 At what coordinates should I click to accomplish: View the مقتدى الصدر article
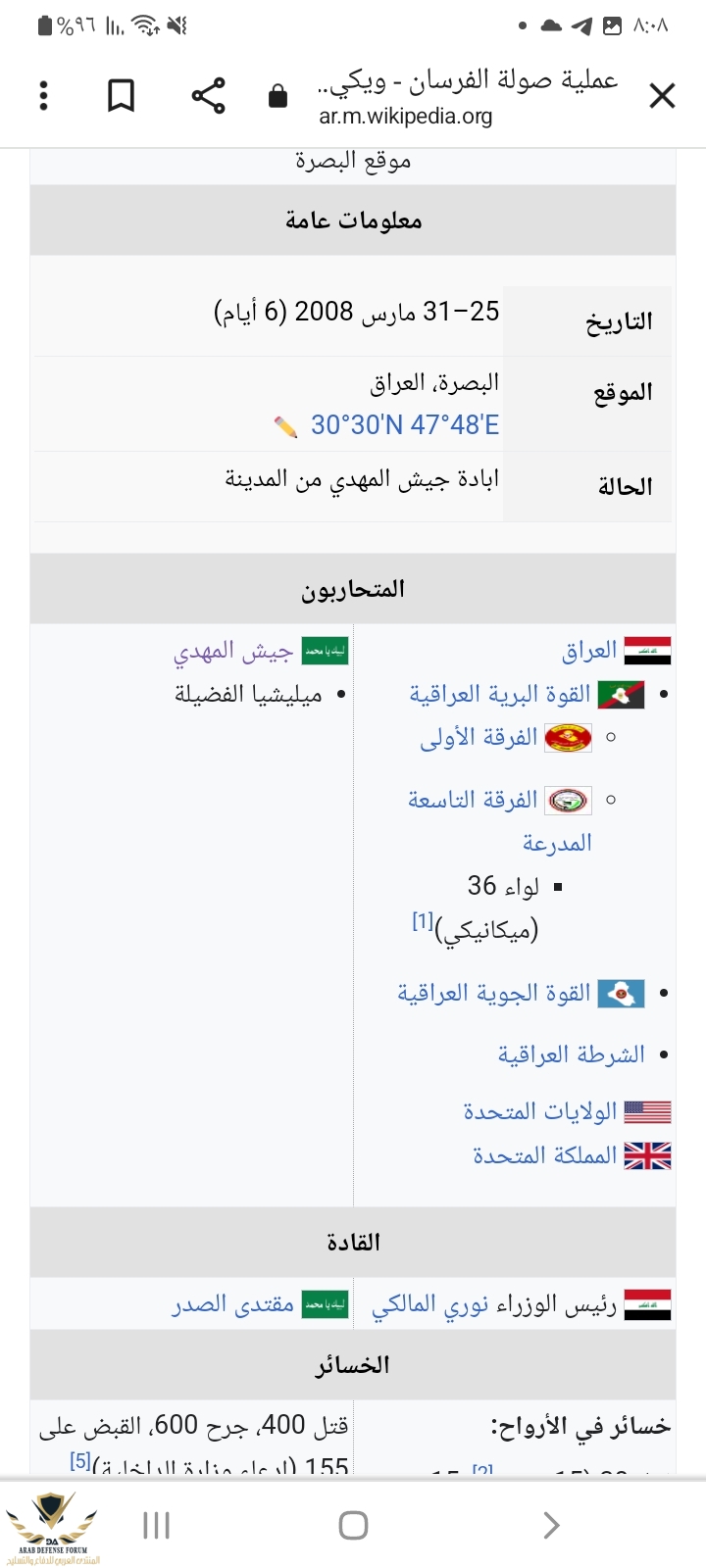(233, 1304)
